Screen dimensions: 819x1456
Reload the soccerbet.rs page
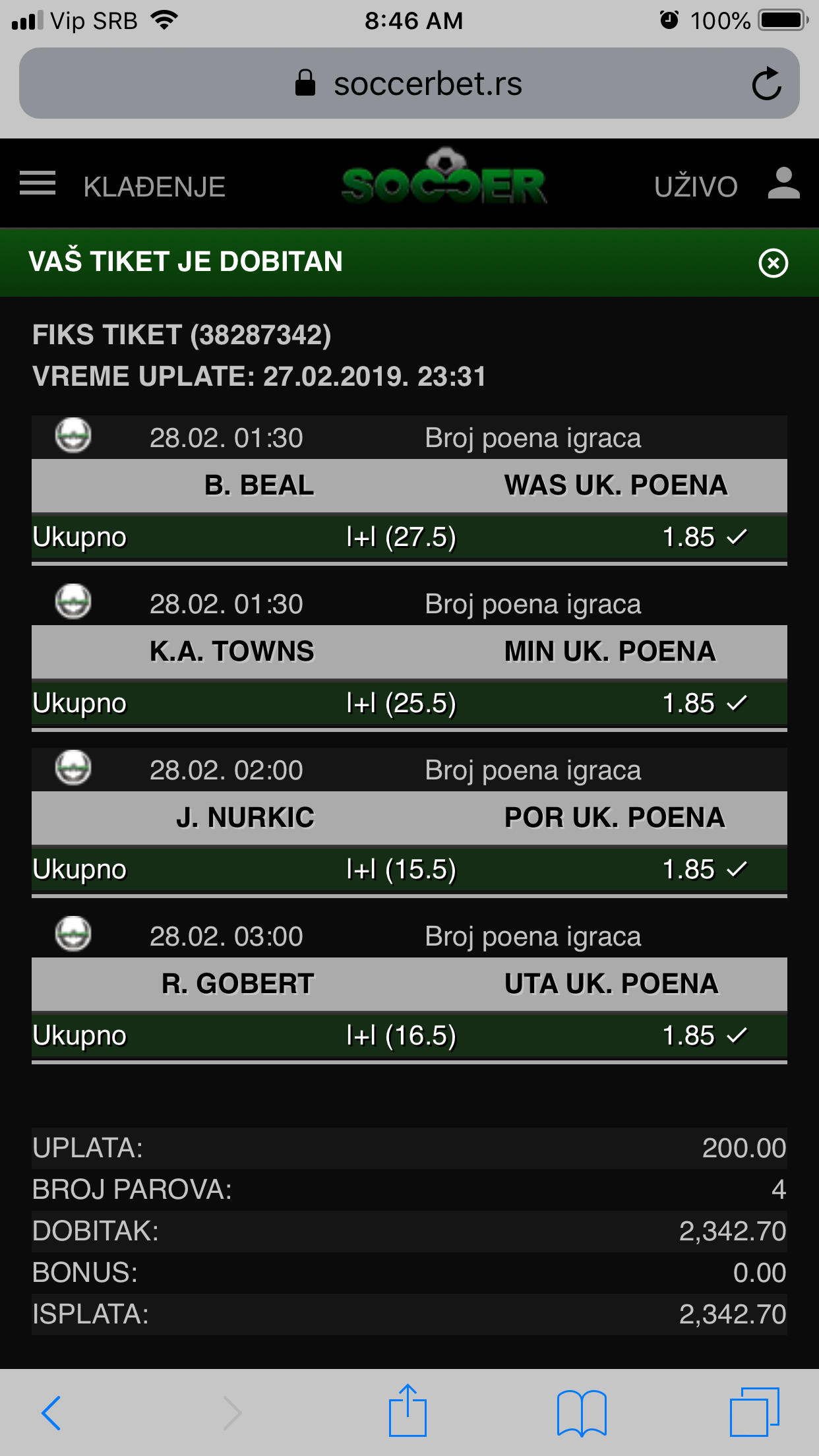click(767, 84)
